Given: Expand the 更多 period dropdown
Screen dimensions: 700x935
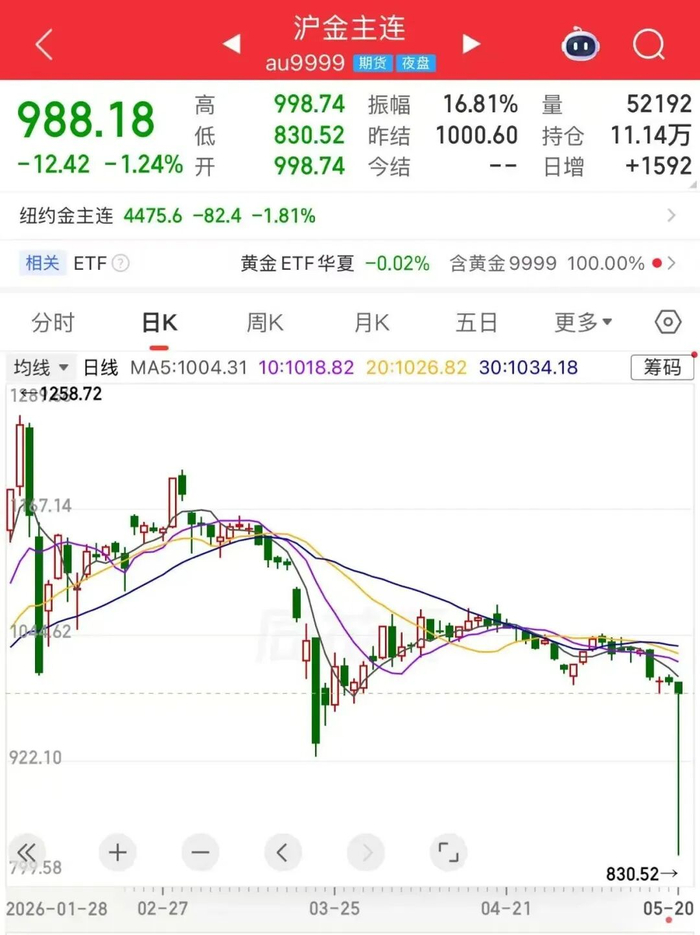Looking at the screenshot, I should tap(583, 323).
